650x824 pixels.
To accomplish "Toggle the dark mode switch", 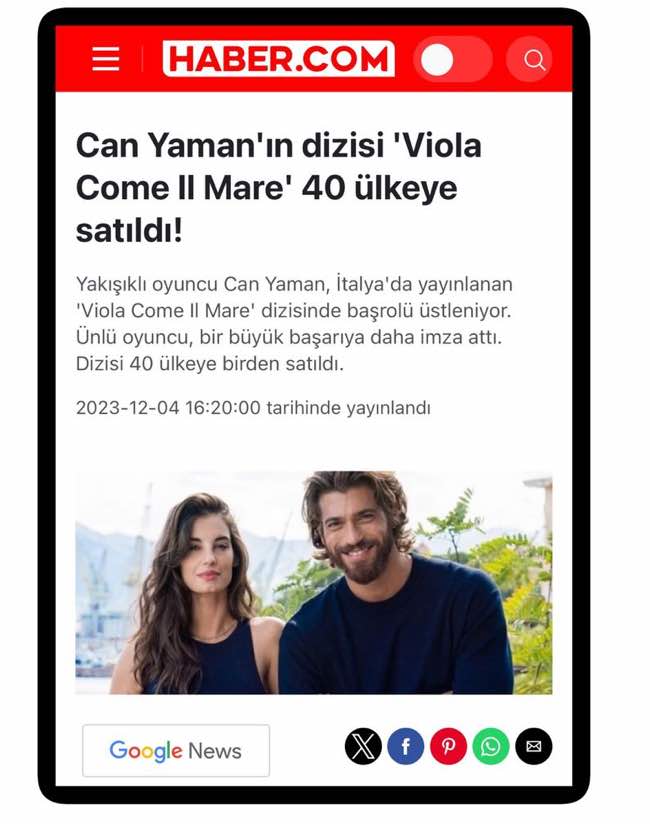I will [452, 60].
